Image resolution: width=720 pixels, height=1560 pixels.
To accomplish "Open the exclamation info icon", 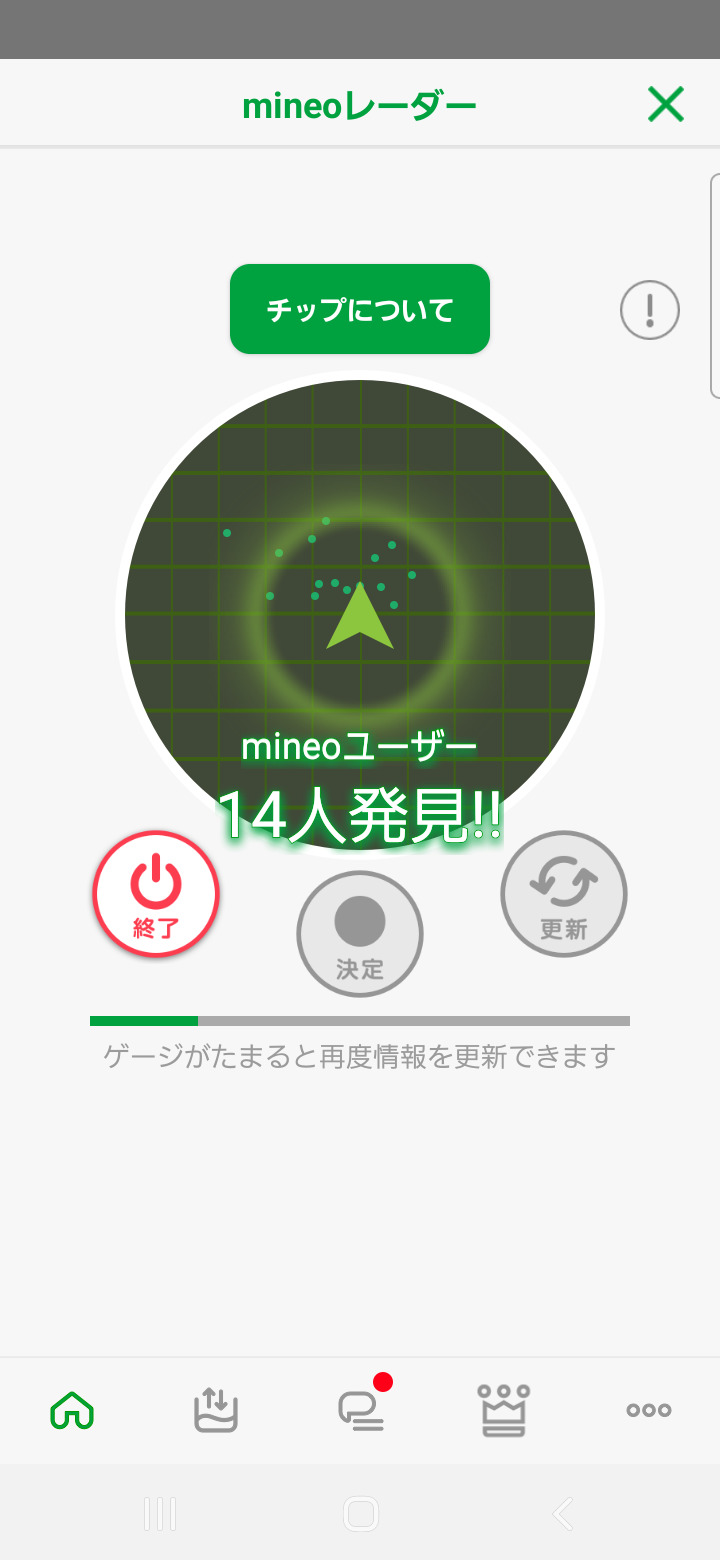I will coord(650,310).
